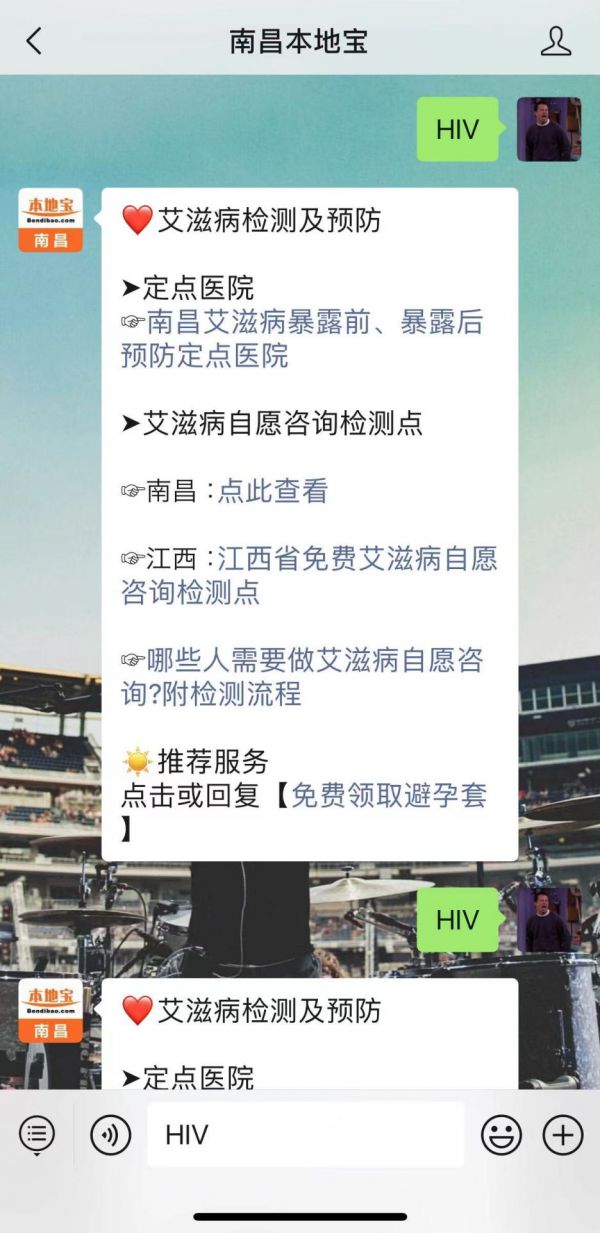Focus the message input field containing HIV
This screenshot has width=600, height=1233.
pos(305,1135)
